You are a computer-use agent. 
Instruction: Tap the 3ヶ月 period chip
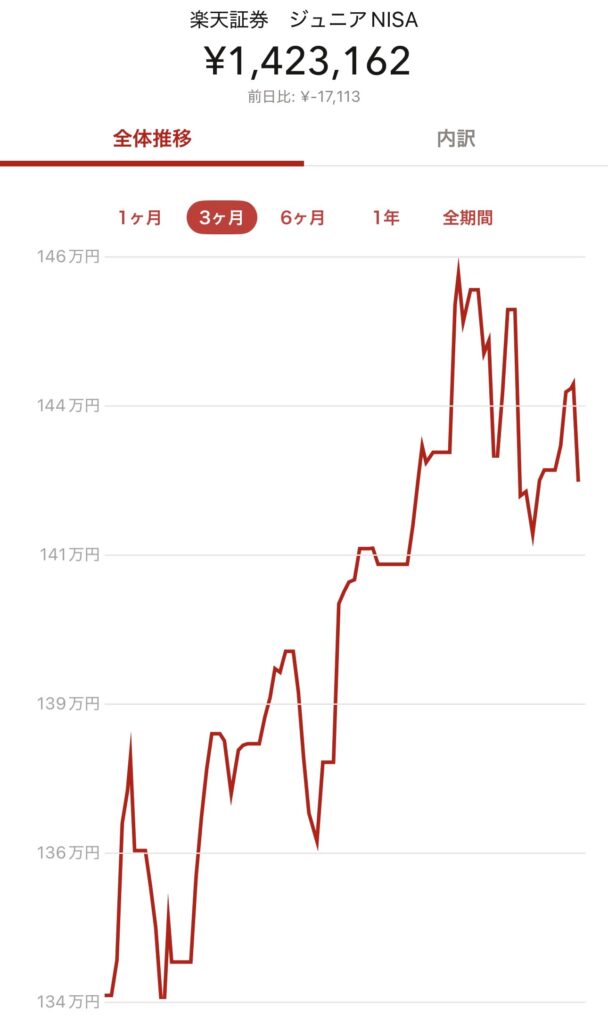tap(222, 218)
